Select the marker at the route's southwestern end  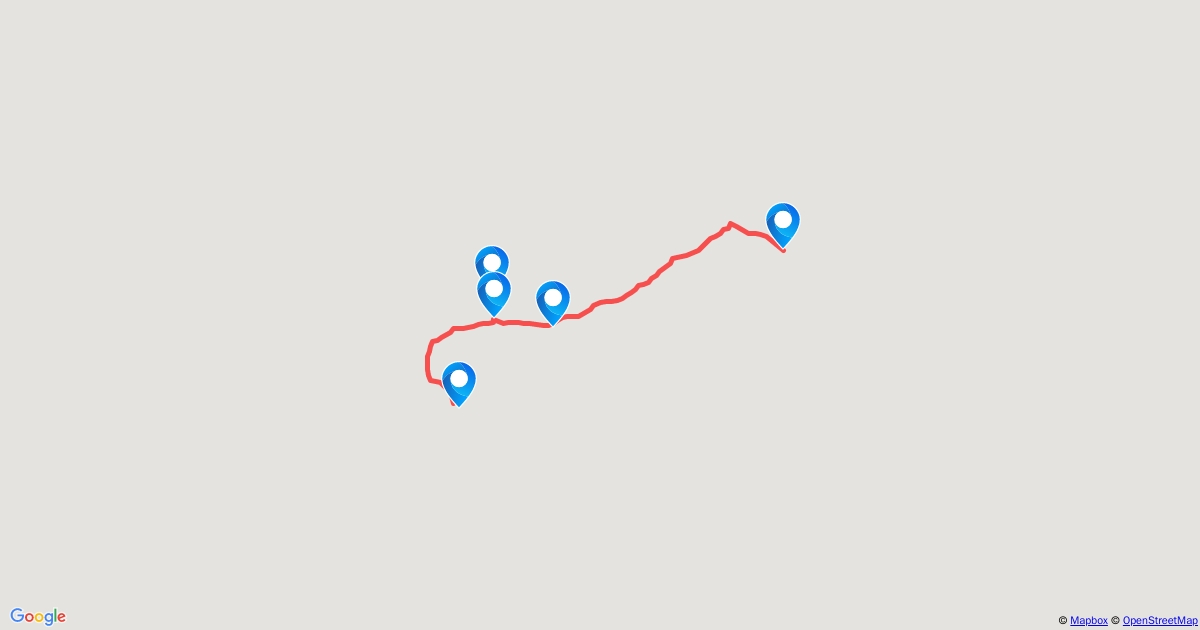459,381
